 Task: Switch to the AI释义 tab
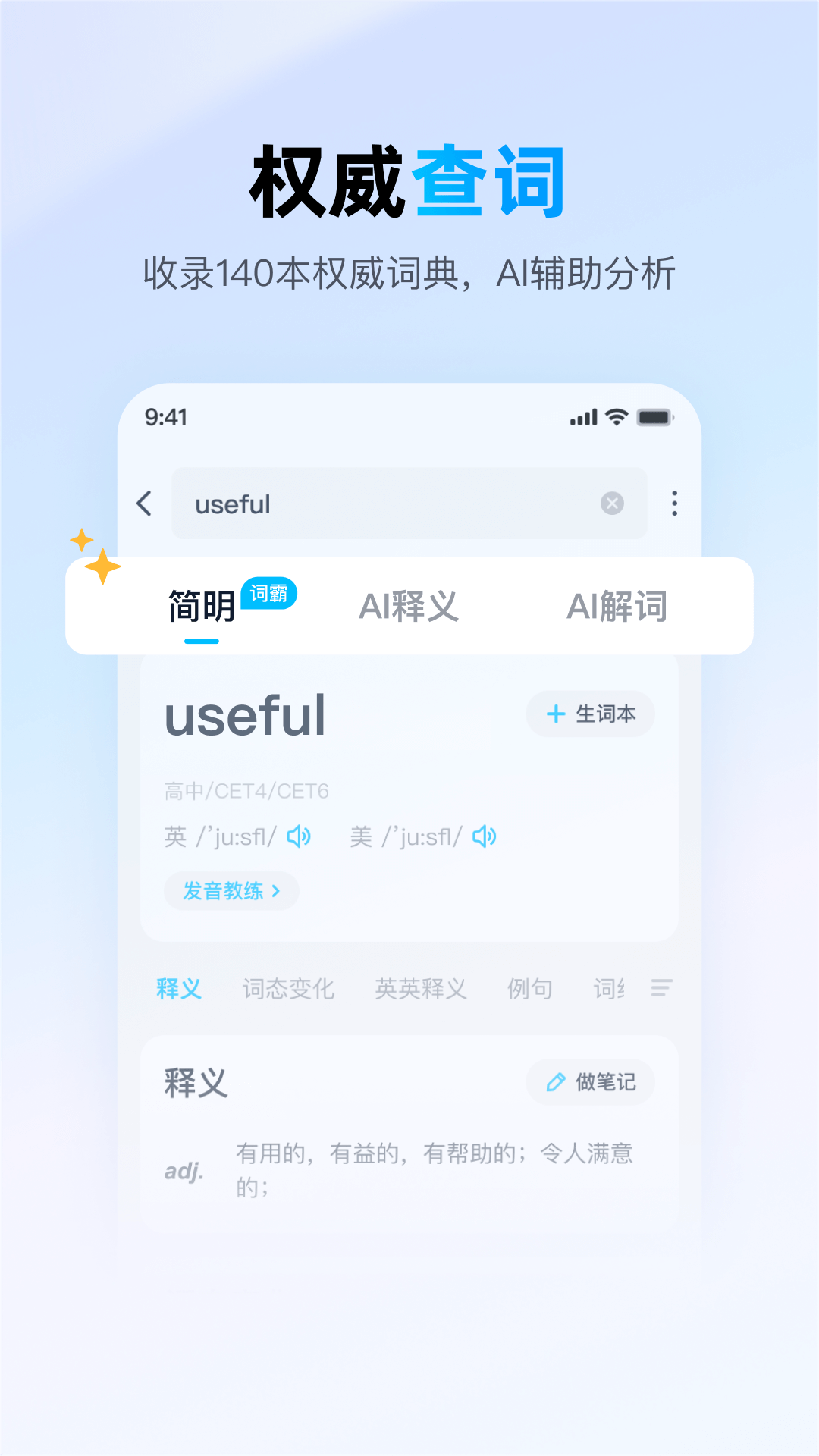[x=410, y=605]
